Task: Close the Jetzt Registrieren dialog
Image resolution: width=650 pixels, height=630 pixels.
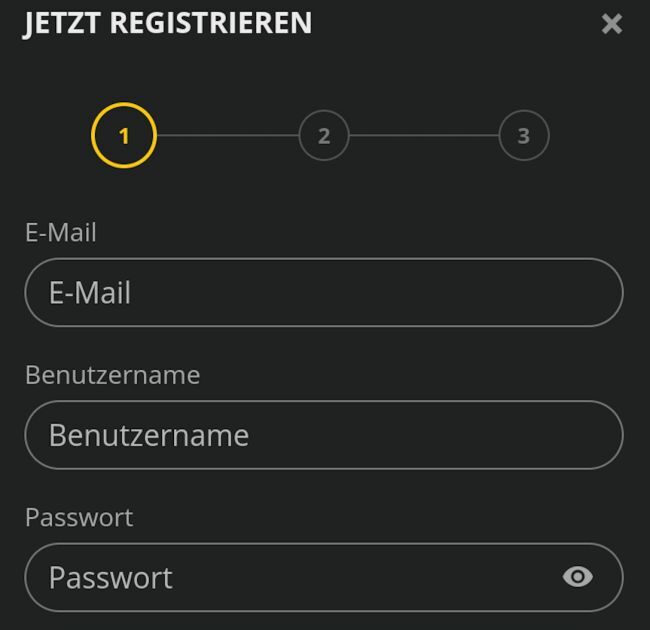Action: click(612, 24)
